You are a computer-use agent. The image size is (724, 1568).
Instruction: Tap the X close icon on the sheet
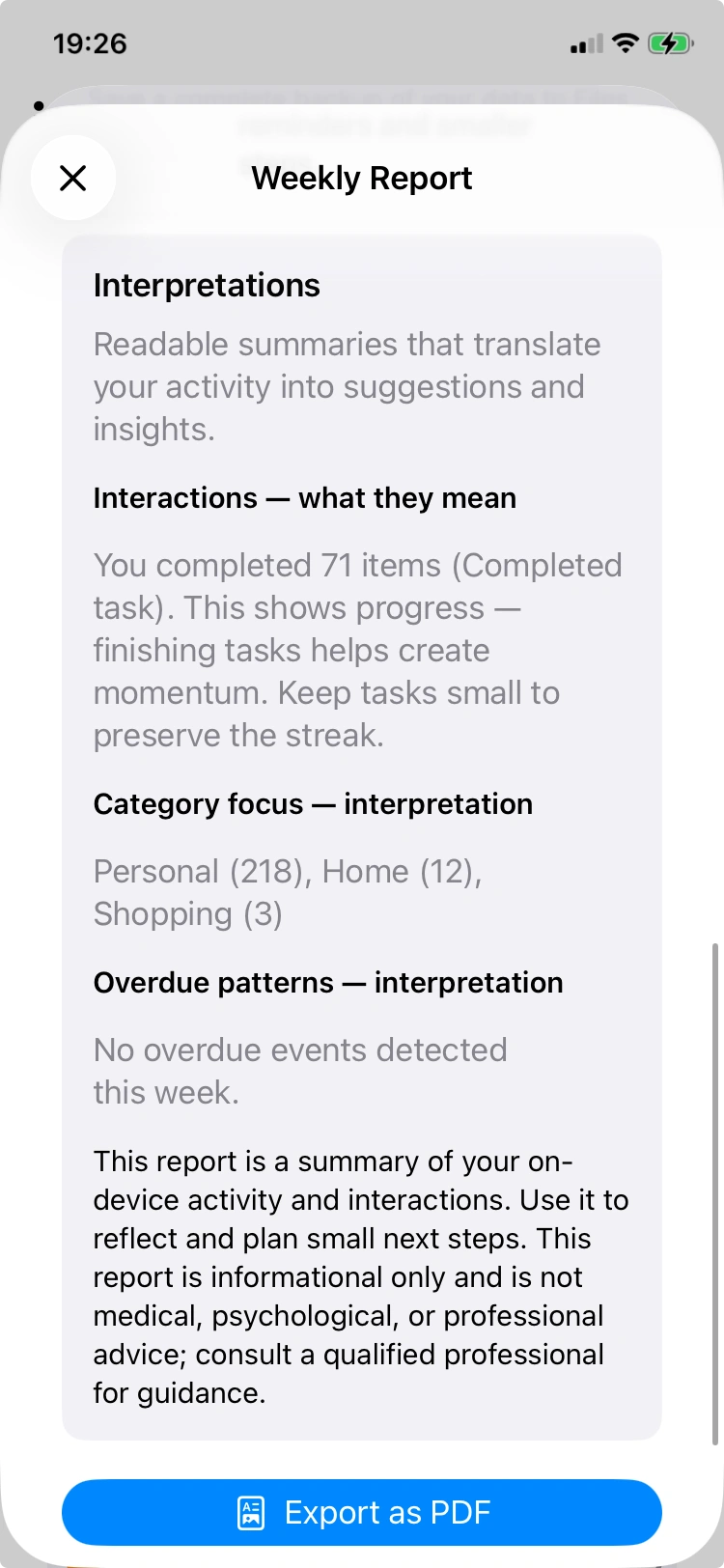point(73,178)
